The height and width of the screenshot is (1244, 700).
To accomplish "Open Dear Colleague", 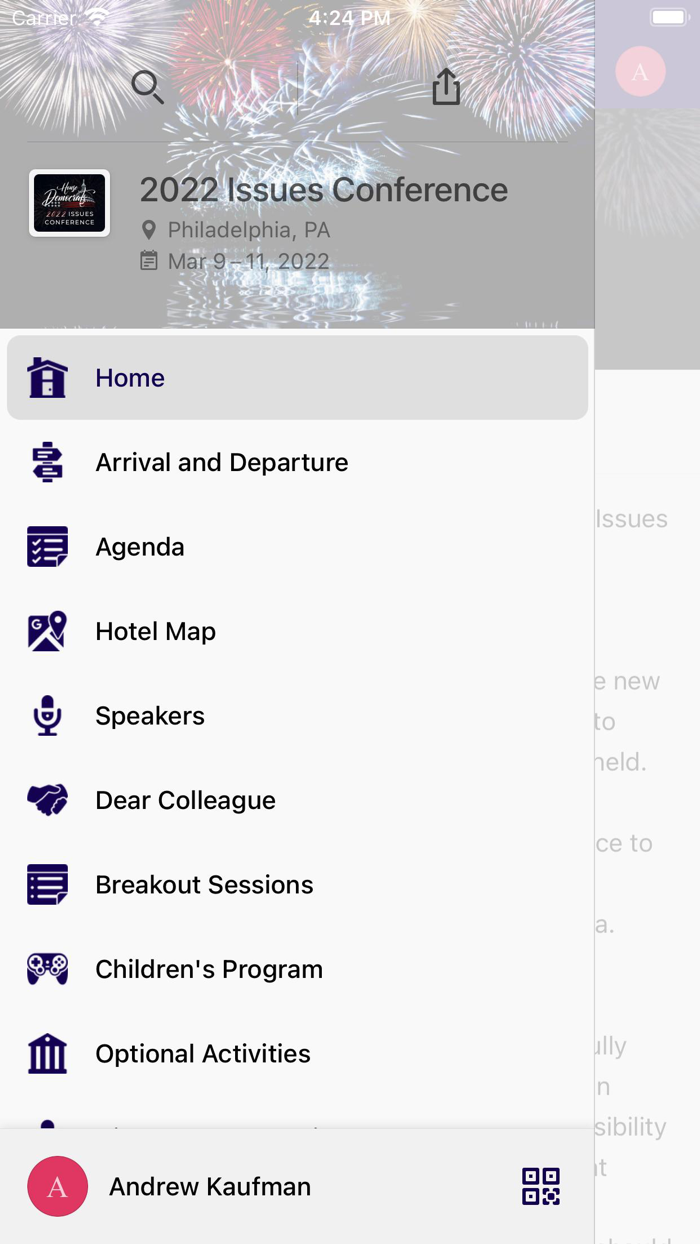I will (x=297, y=800).
